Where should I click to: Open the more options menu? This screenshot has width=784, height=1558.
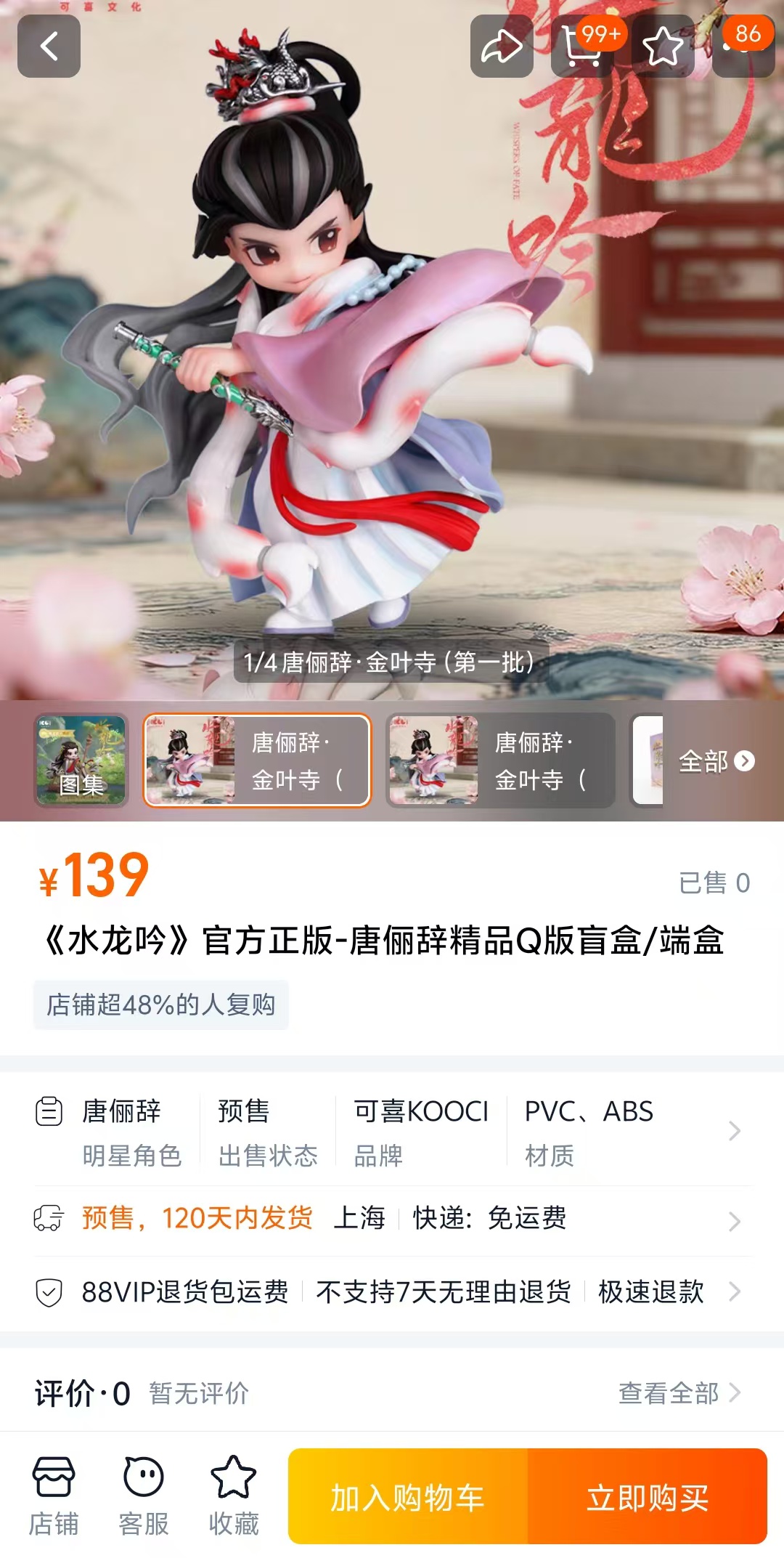pos(743,46)
